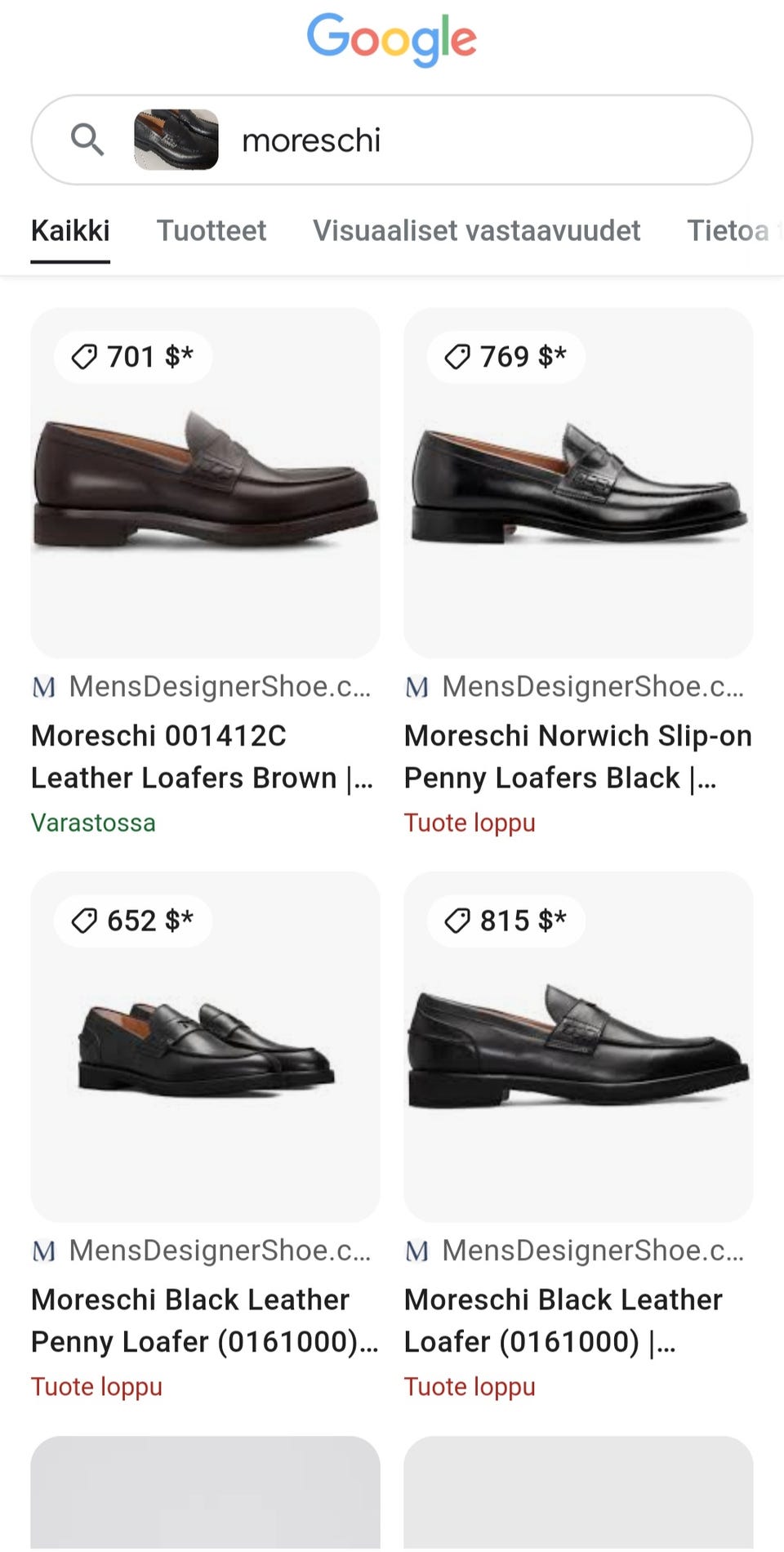
Task: Switch to the Kaikki tab
Action: tap(70, 231)
